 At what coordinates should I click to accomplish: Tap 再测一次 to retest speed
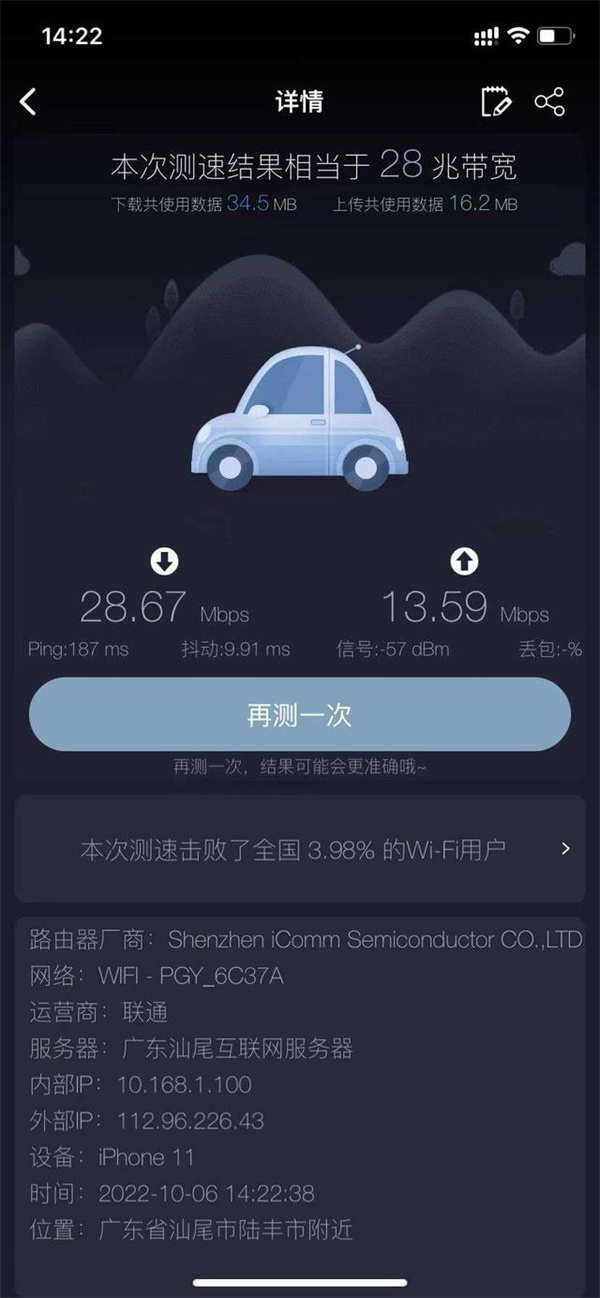pos(300,714)
